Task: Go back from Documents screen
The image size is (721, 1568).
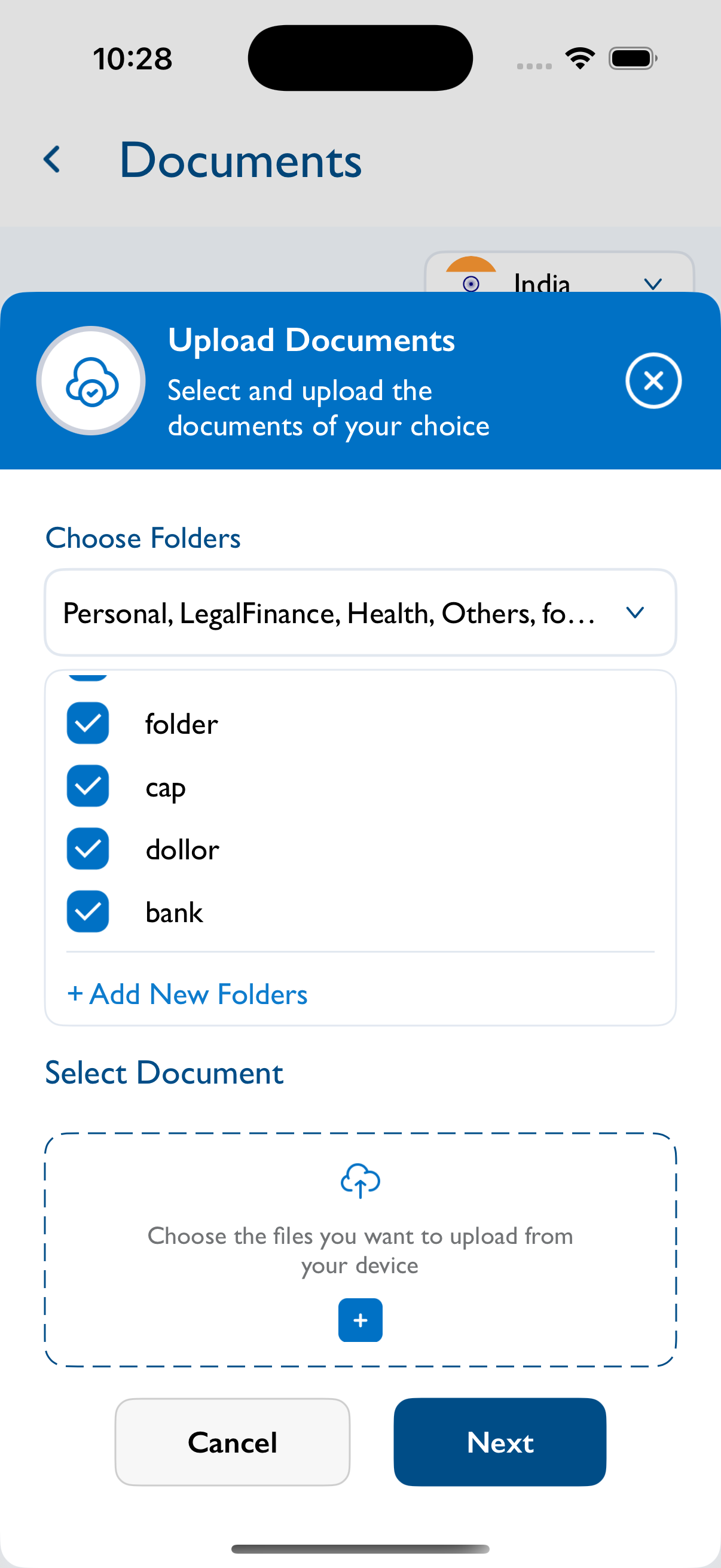Action: 52,160
